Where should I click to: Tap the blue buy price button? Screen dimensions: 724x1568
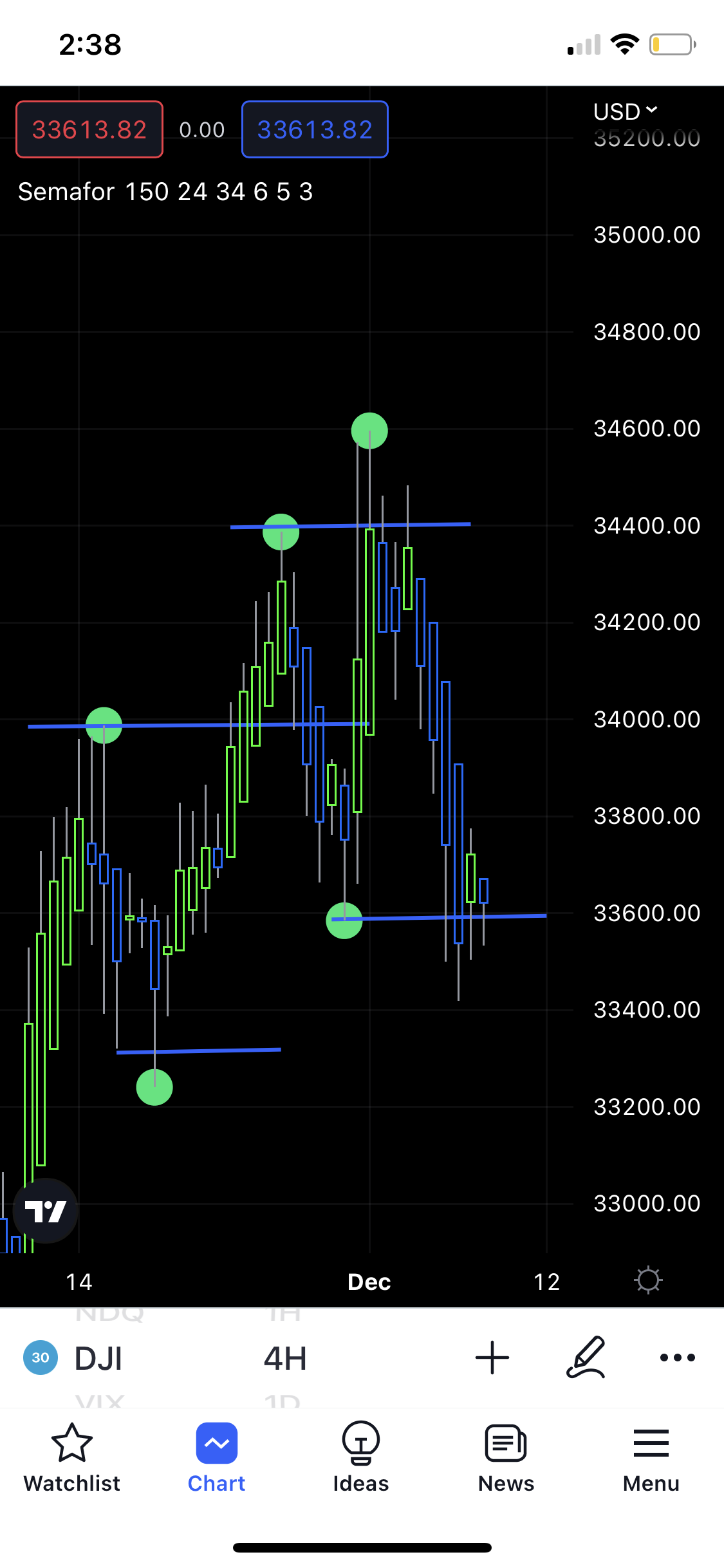coord(315,129)
